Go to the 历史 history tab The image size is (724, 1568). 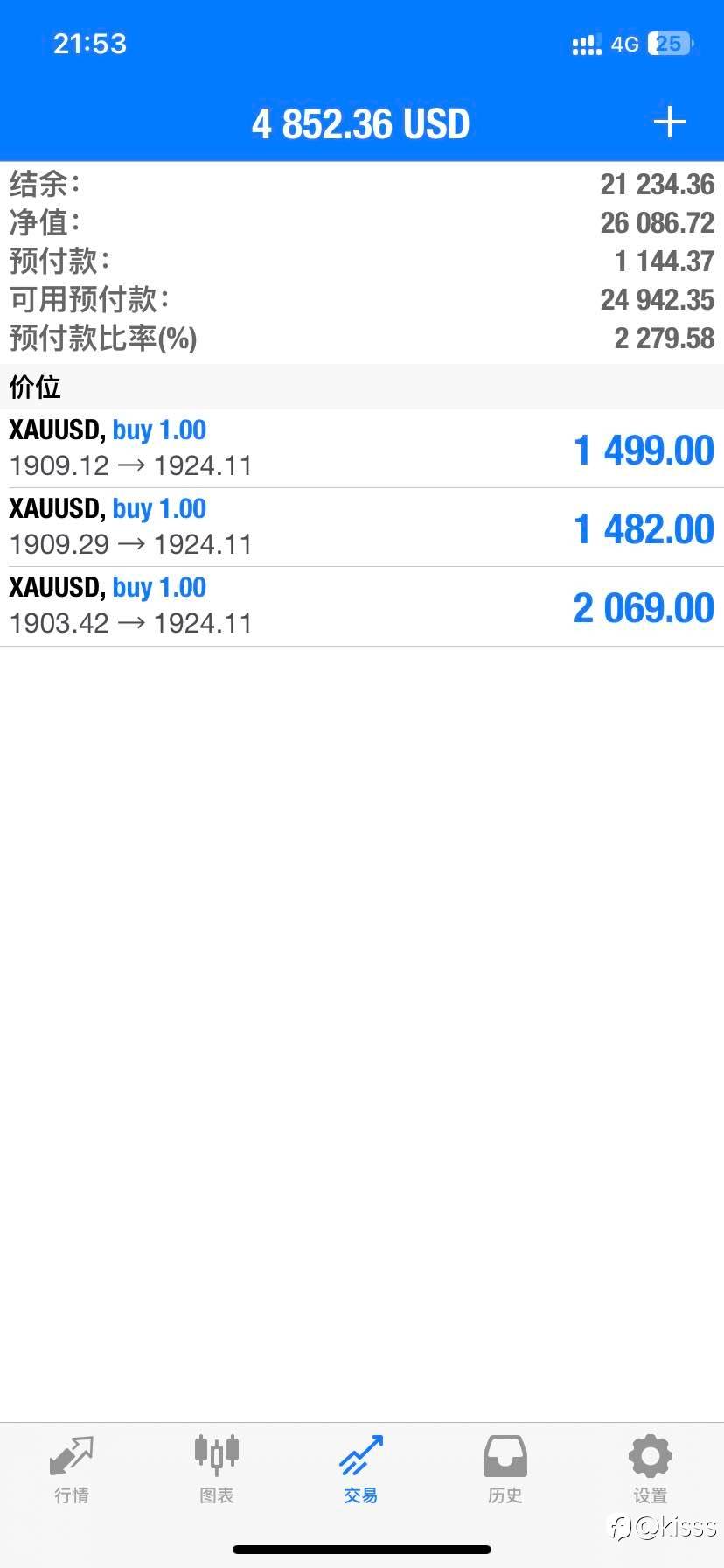pyautogui.click(x=505, y=1470)
